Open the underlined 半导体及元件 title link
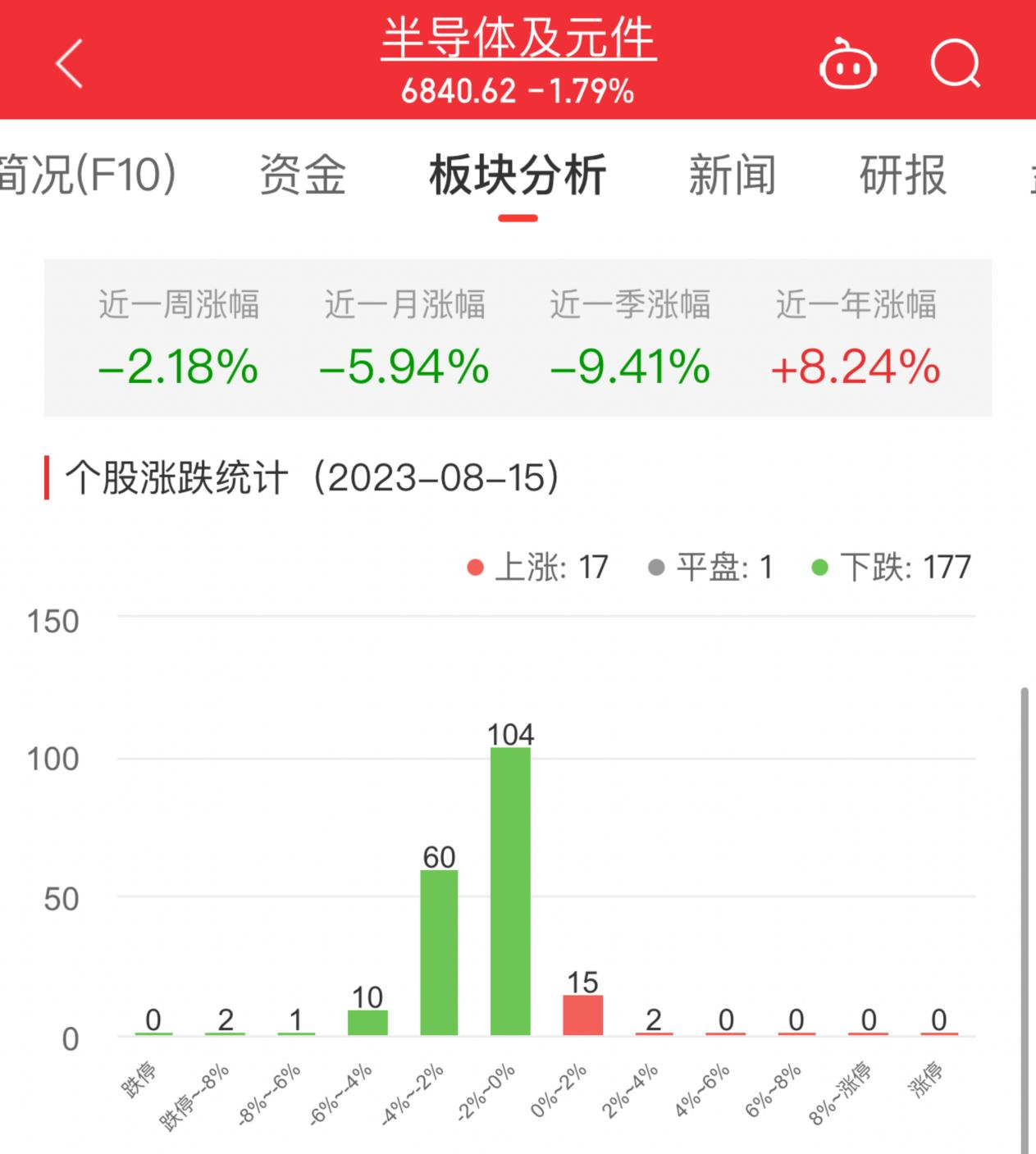Image resolution: width=1036 pixels, height=1154 pixels. (x=518, y=39)
